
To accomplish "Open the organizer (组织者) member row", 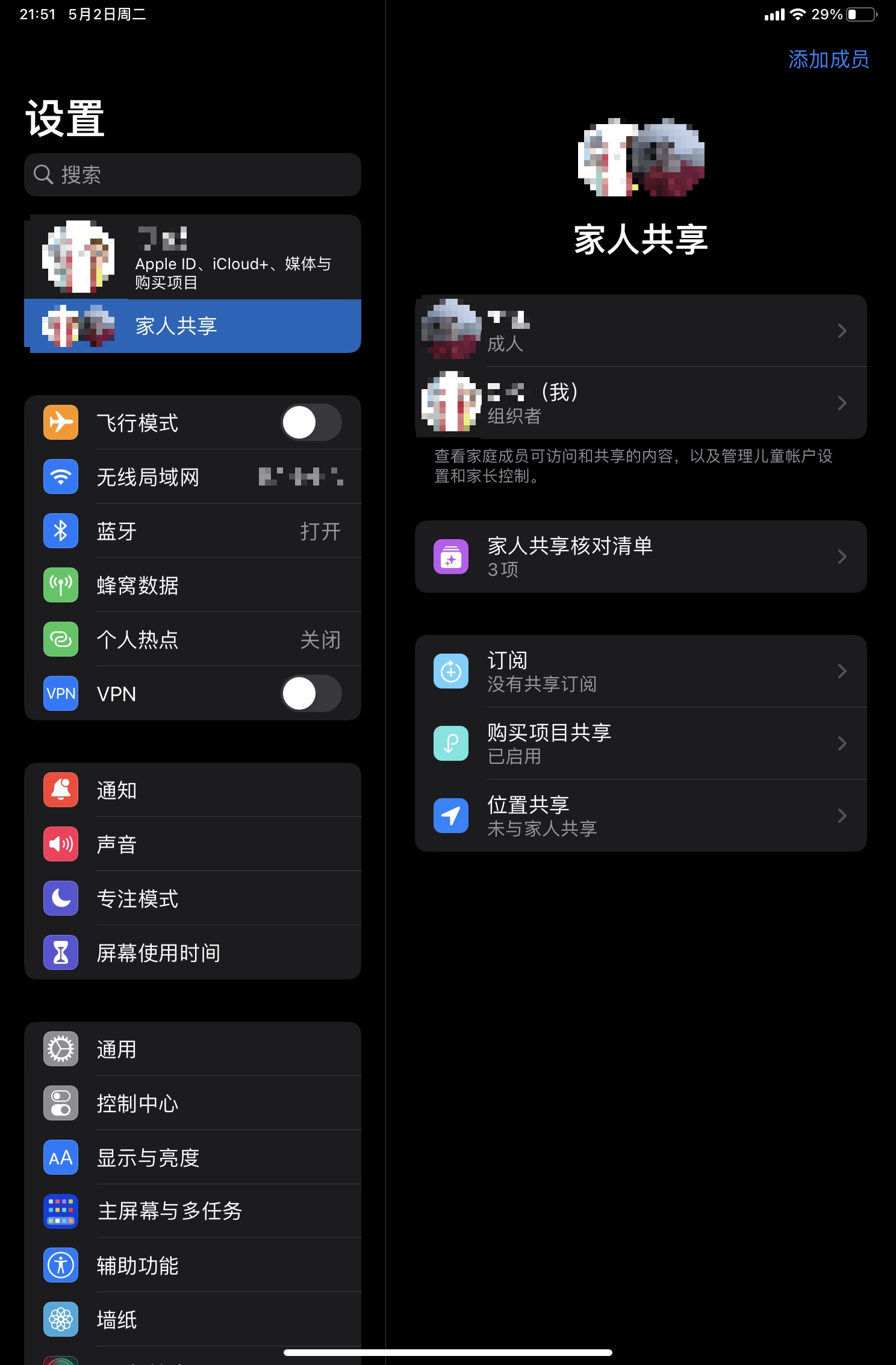I will pos(640,403).
